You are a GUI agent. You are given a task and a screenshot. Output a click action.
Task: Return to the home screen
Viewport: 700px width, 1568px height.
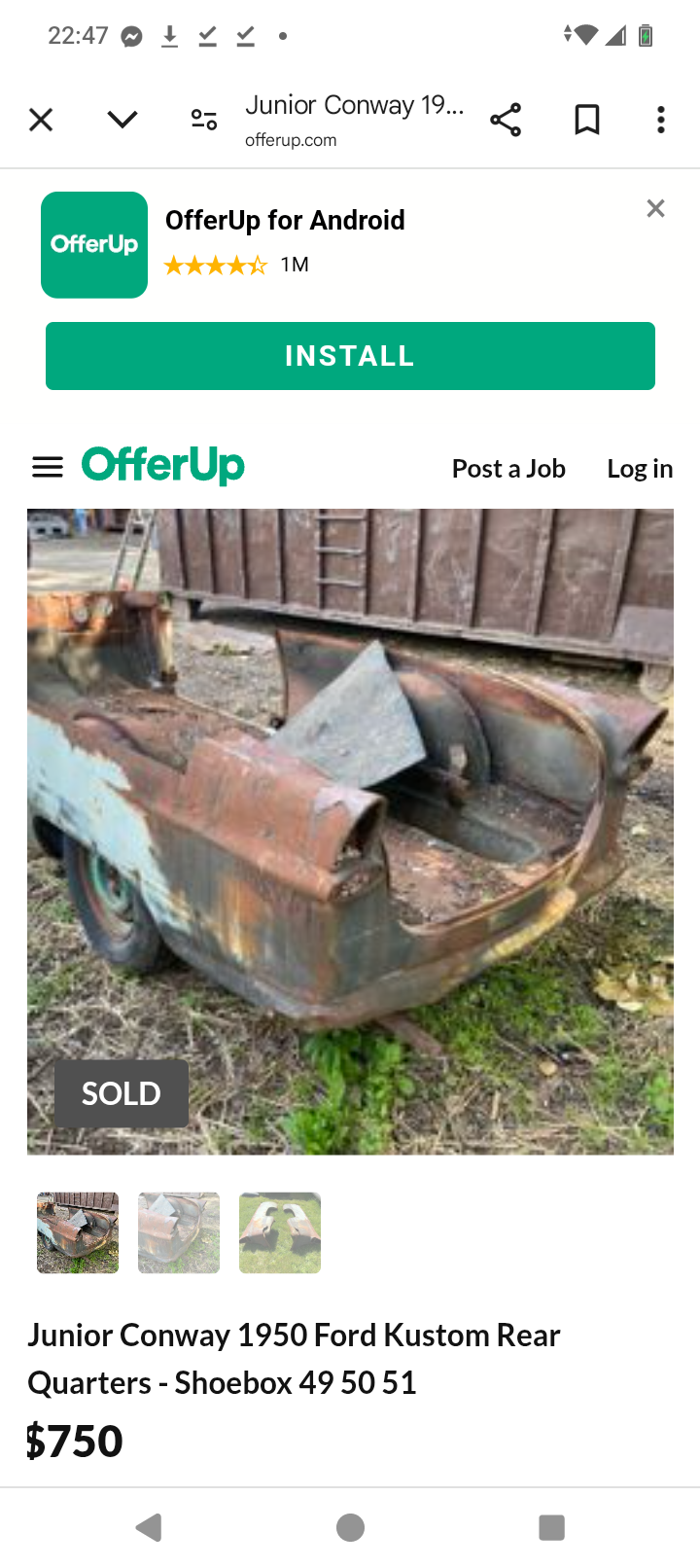pos(350,1527)
